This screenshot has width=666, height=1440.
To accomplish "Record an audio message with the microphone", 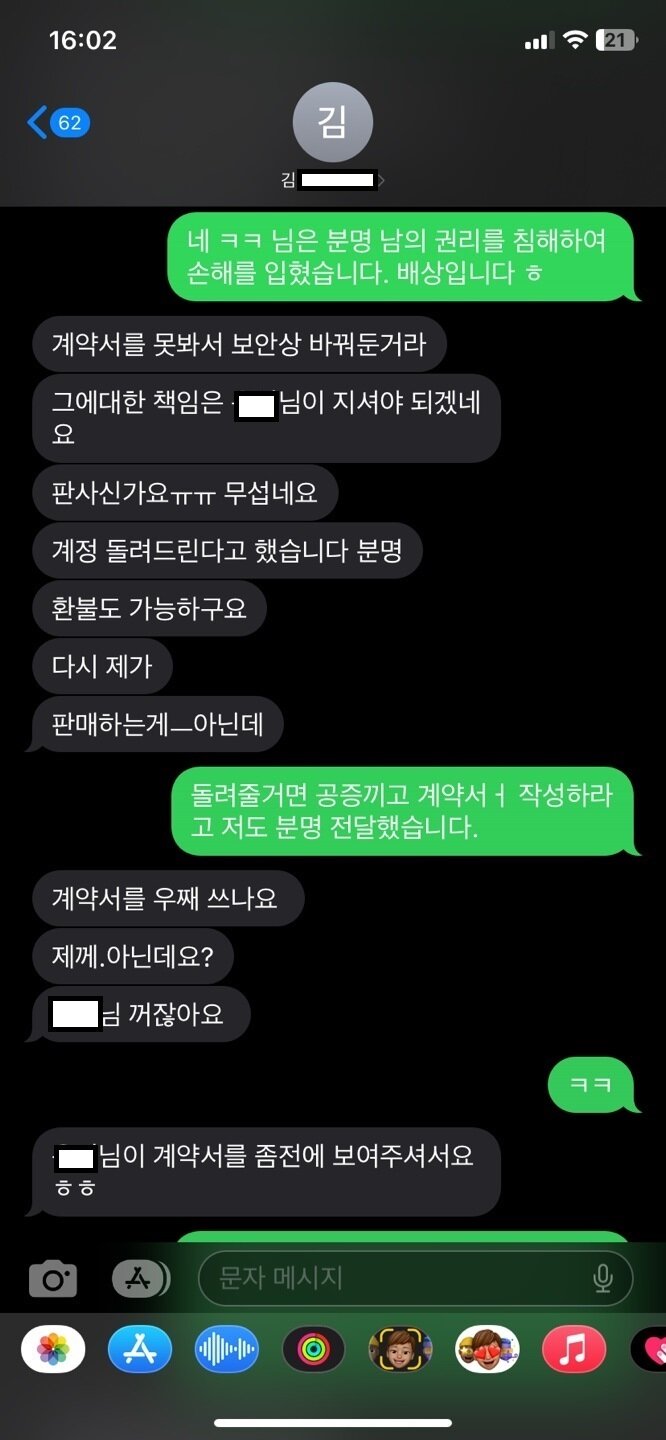I will 602,1278.
